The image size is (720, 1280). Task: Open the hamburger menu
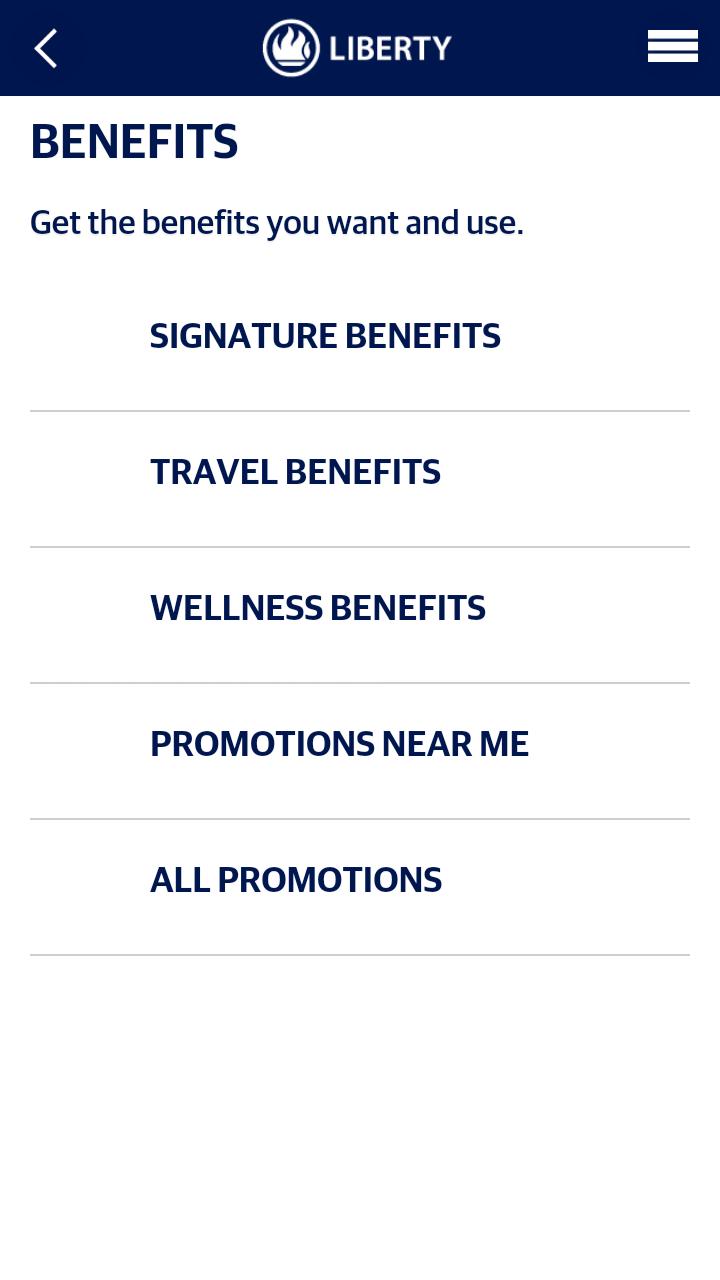(672, 47)
